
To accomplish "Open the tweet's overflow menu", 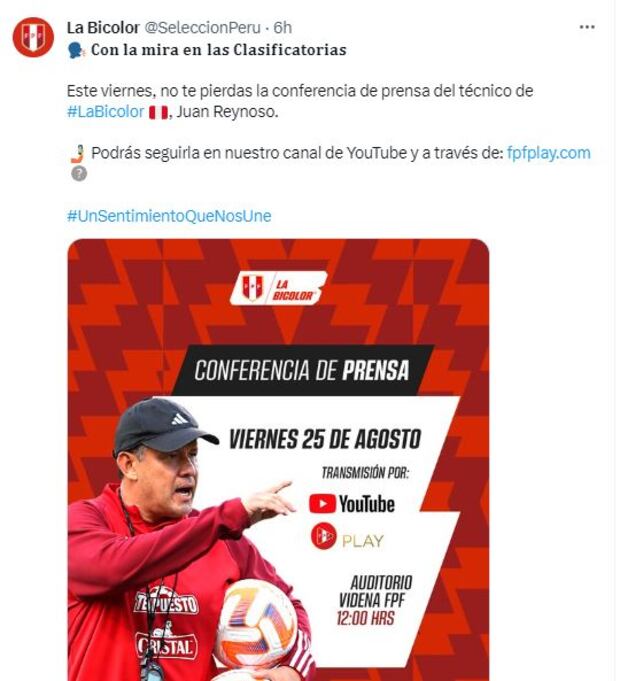I will 587,27.
